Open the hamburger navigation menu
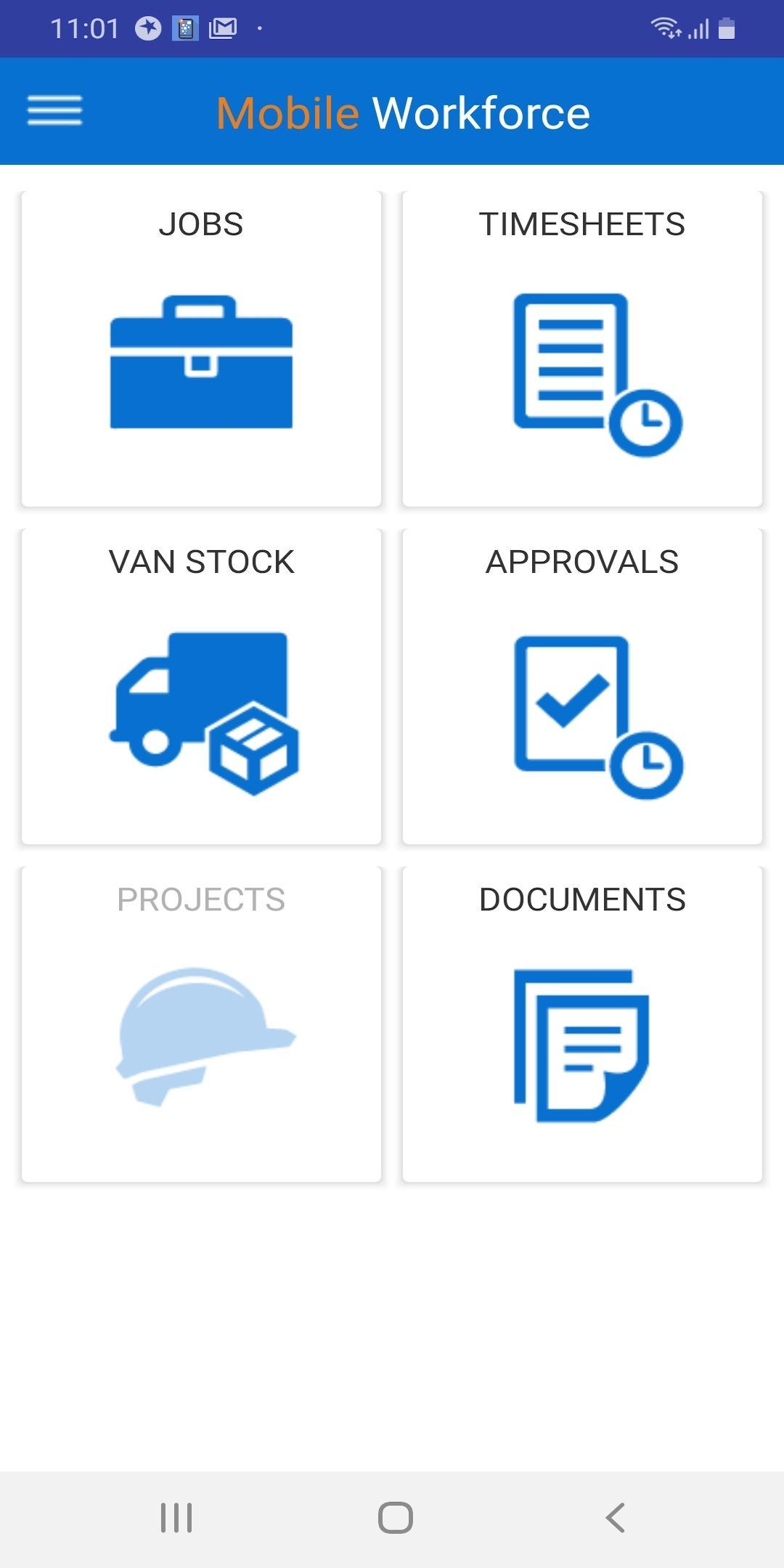The height and width of the screenshot is (1568, 784). tap(54, 112)
